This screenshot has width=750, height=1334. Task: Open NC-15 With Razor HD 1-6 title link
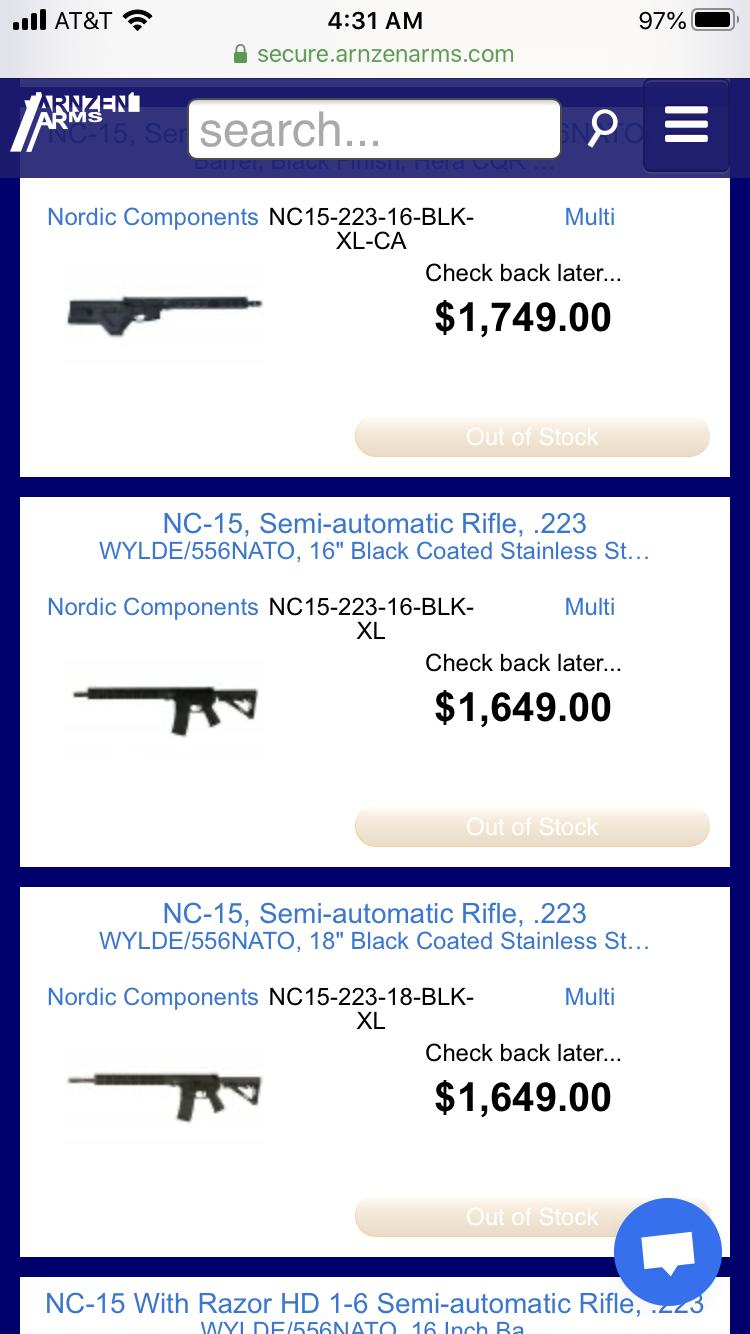(374, 1304)
